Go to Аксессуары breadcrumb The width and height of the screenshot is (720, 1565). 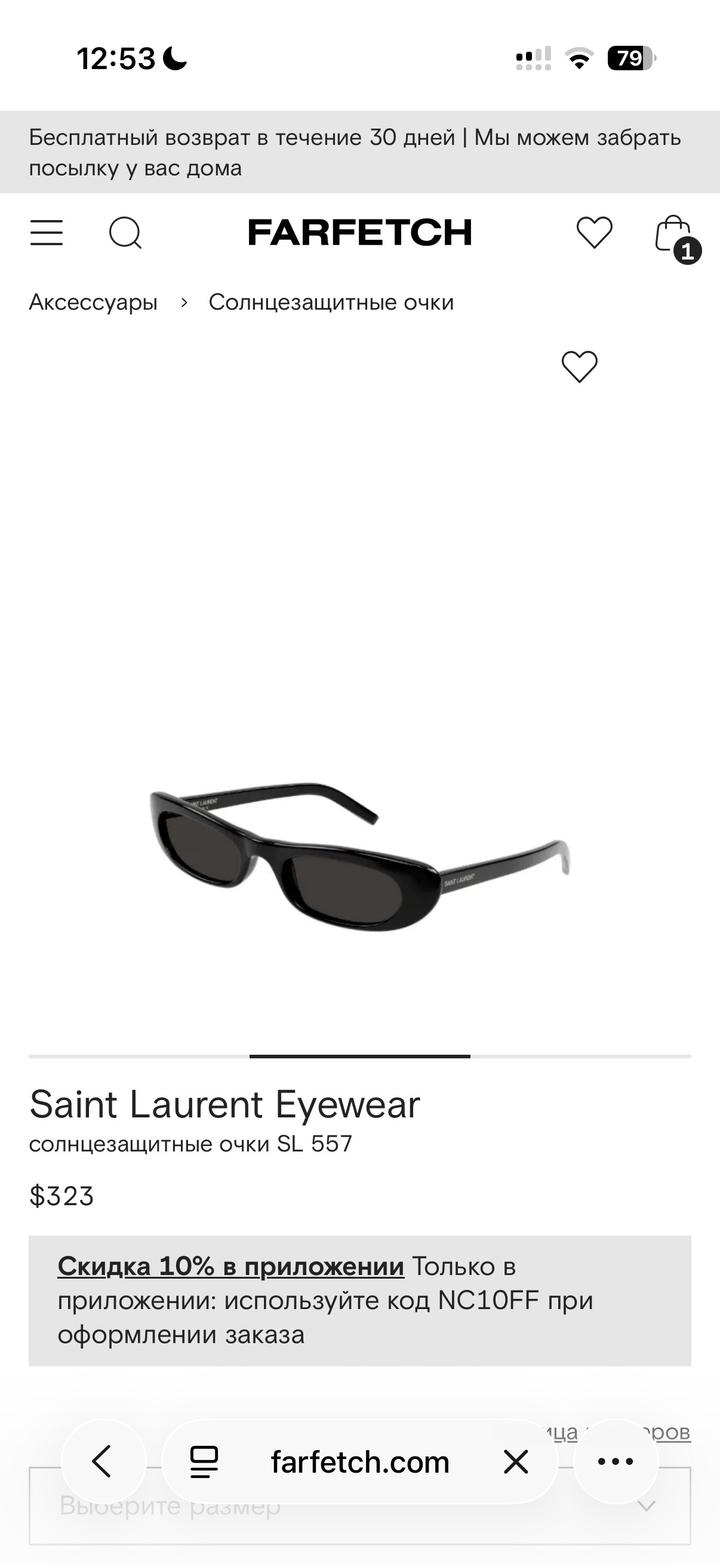click(93, 302)
